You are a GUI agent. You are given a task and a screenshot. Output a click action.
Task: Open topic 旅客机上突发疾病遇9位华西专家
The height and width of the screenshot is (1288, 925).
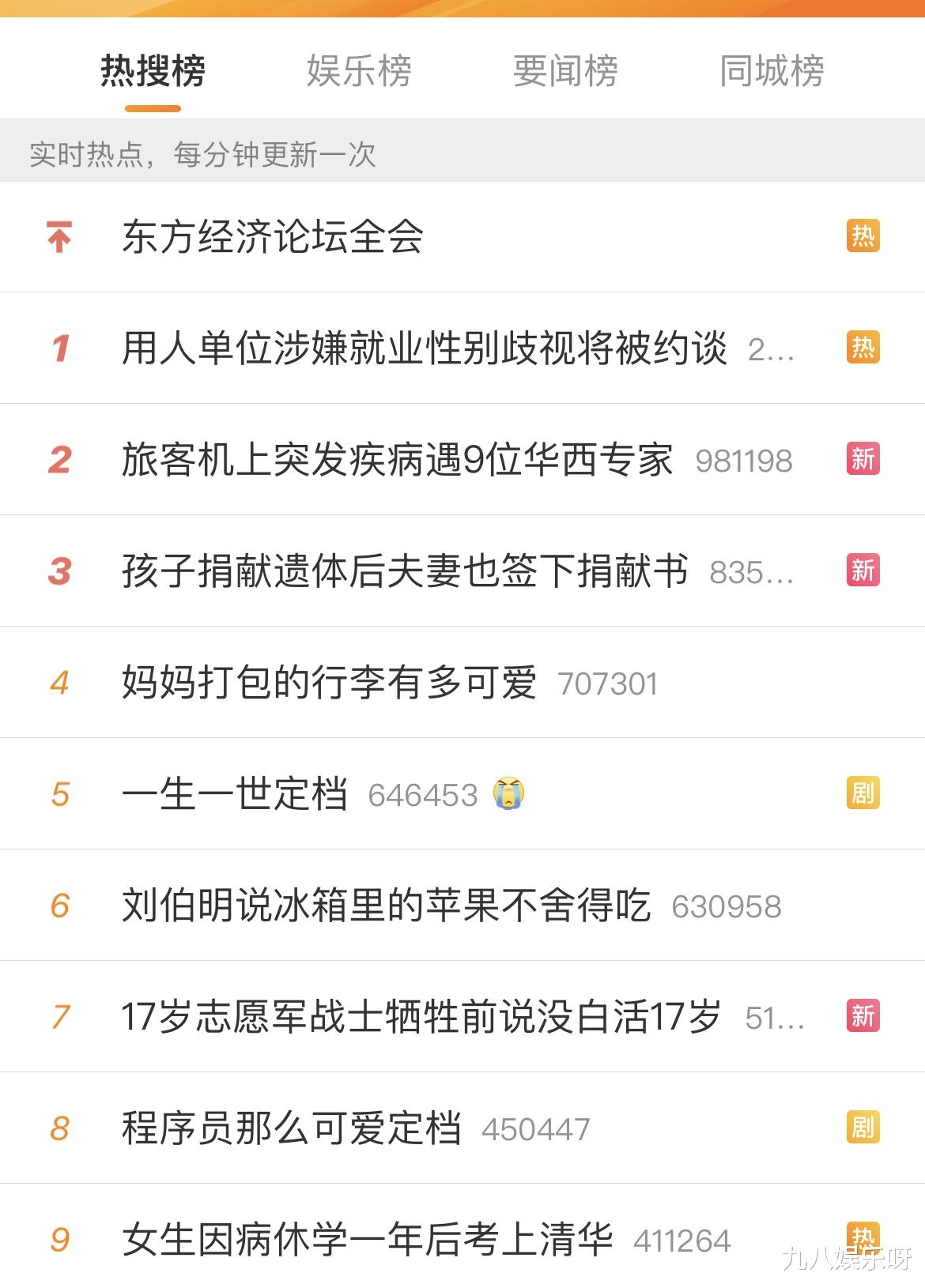pos(399,459)
